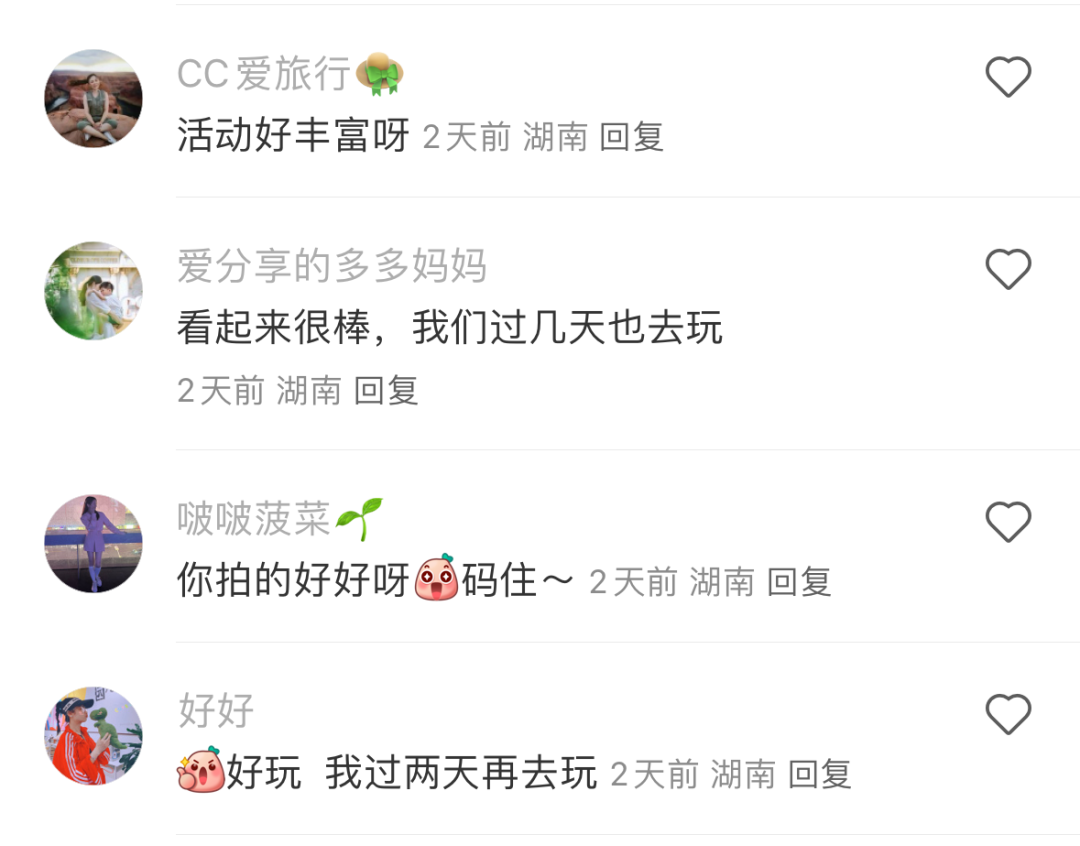This screenshot has width=1080, height=846.
Task: Open CC爱旅行's profile avatar
Action: click(x=93, y=99)
